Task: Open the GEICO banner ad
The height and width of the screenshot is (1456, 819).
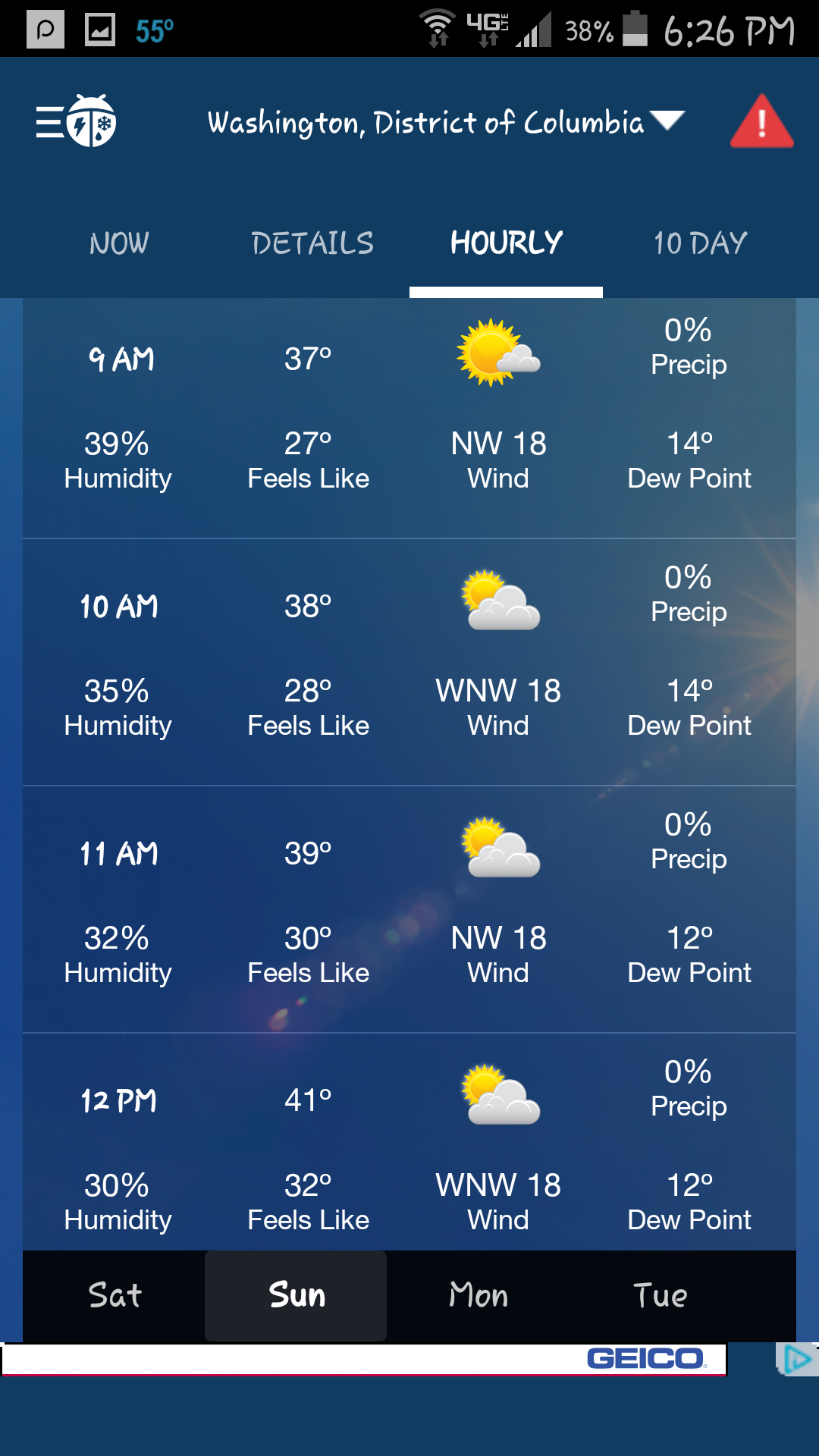Action: (364, 1359)
